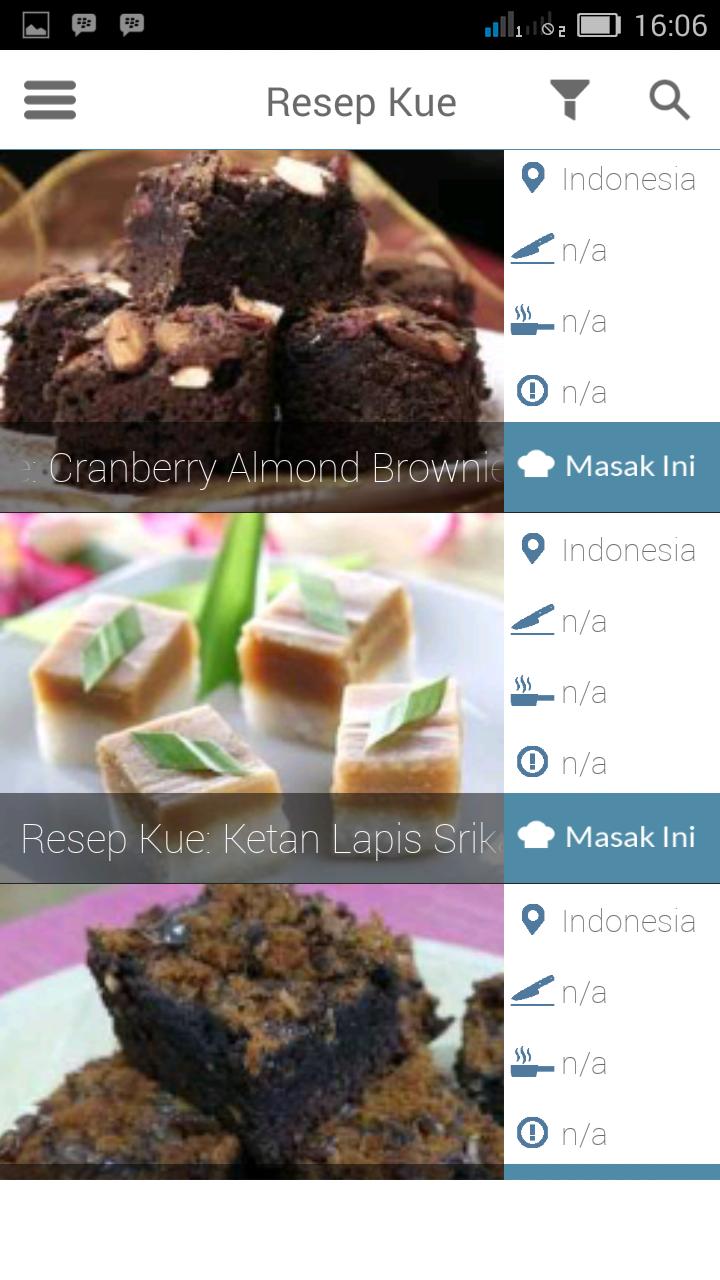Click the exclamation info icon on the Ketan Lapis recipe
The image size is (720, 1280).
532,761
